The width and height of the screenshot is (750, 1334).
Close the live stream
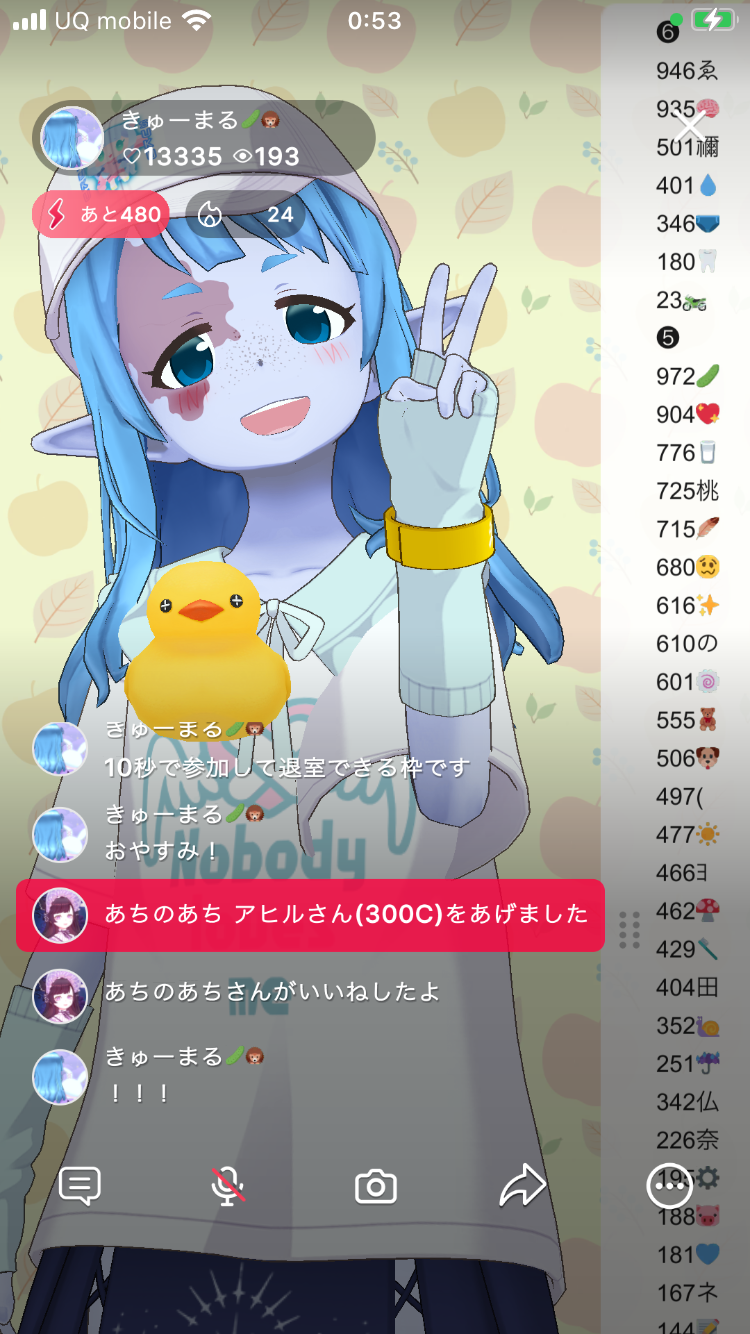click(689, 128)
